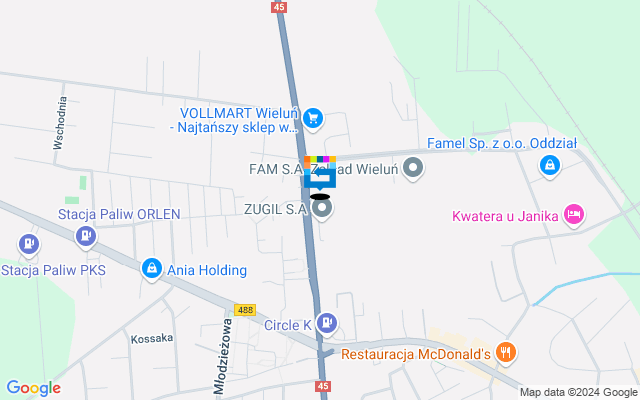The width and height of the screenshot is (640, 400).
Task: Open the Stacja Paliw ORLEN fuel marker
Action: coord(87,236)
